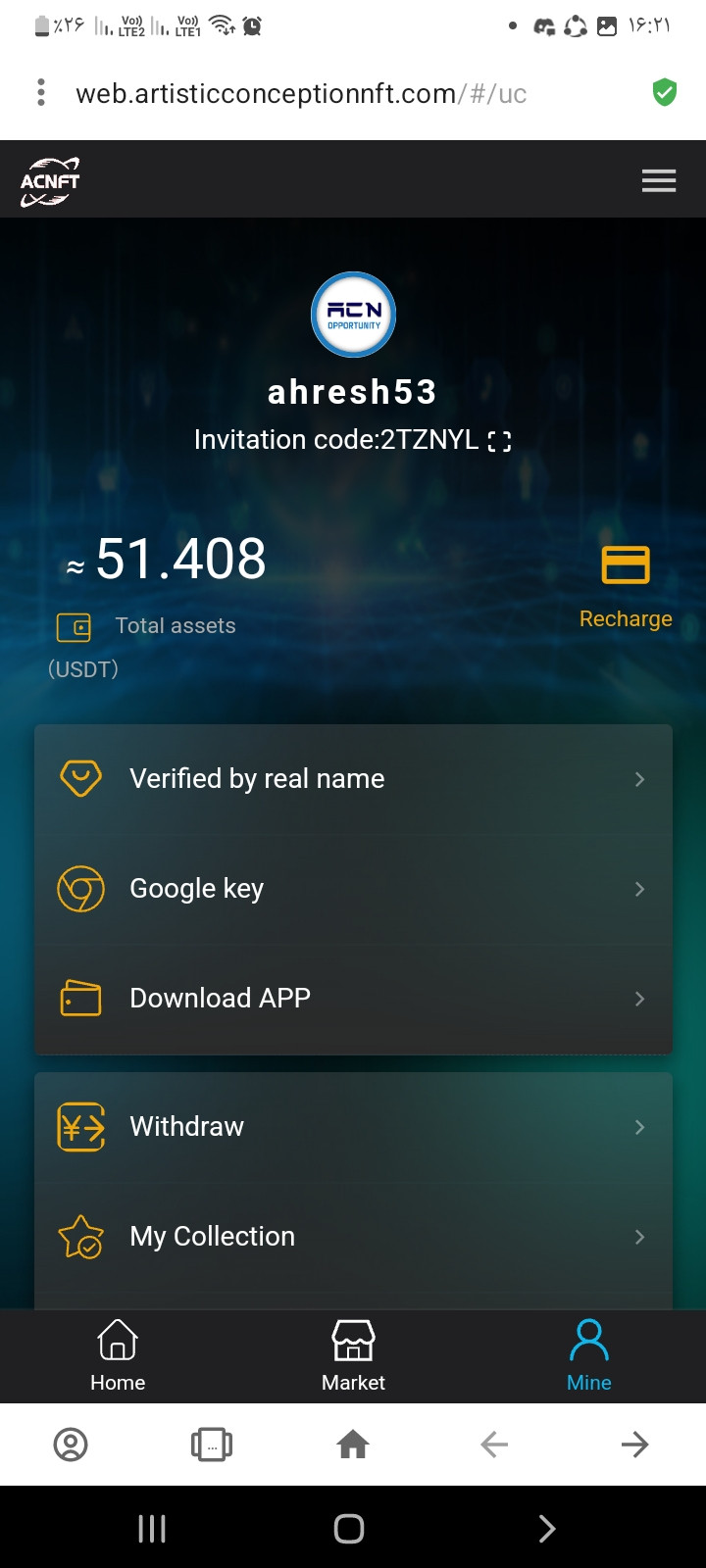Viewport: 706px width, 1568px height.
Task: Select the Download APP row
Action: click(353, 999)
